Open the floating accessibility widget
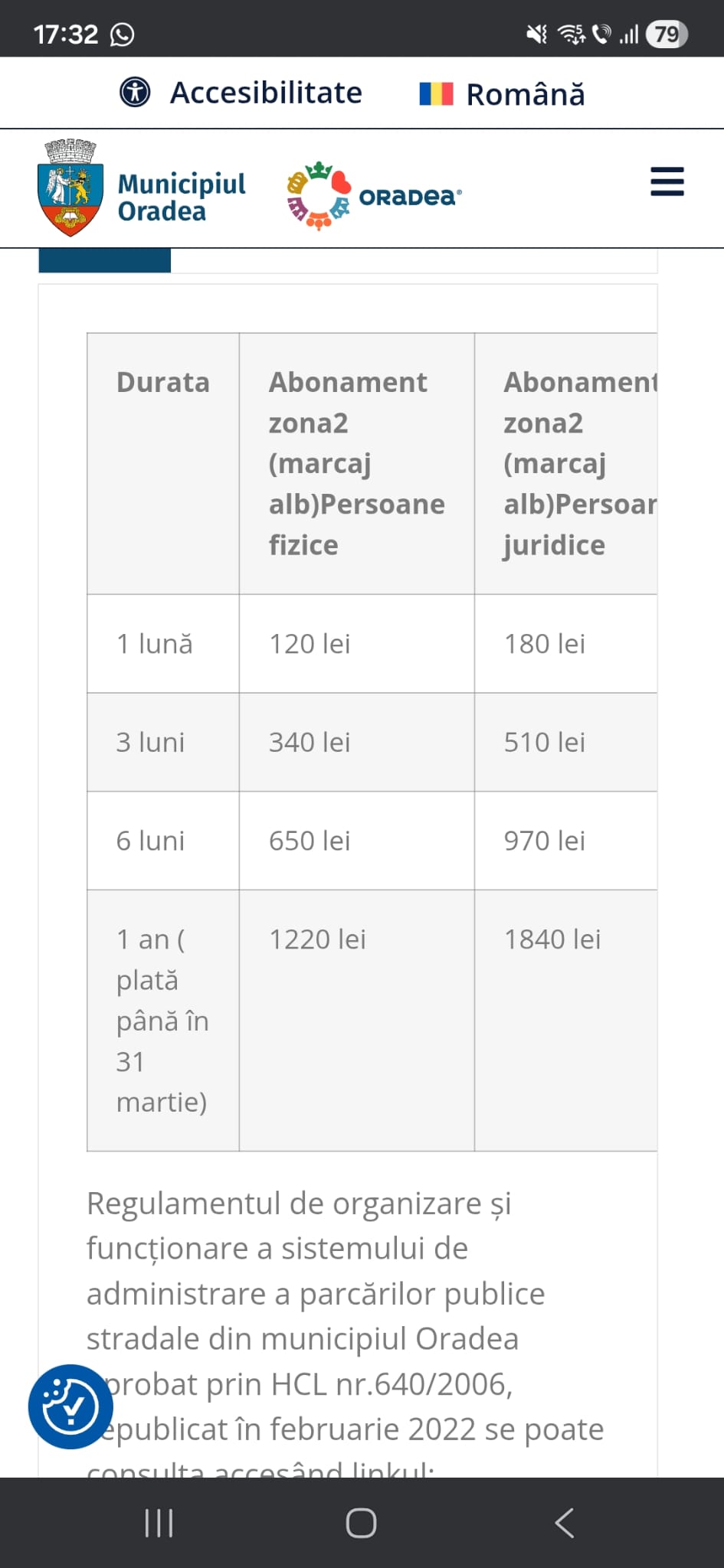The image size is (724, 1568). (x=70, y=1406)
